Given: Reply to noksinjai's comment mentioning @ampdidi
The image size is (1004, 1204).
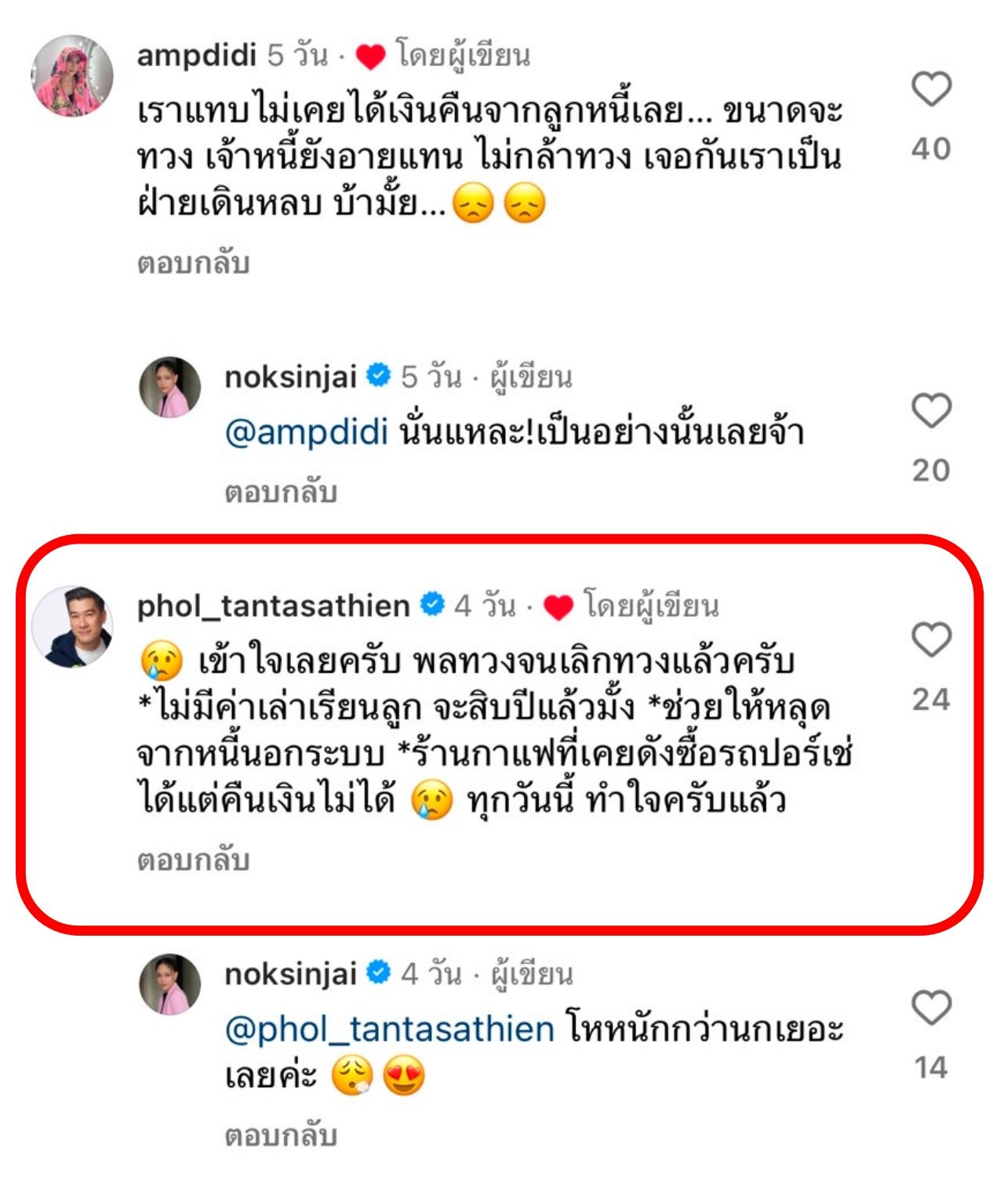Looking at the screenshot, I should point(280,493).
